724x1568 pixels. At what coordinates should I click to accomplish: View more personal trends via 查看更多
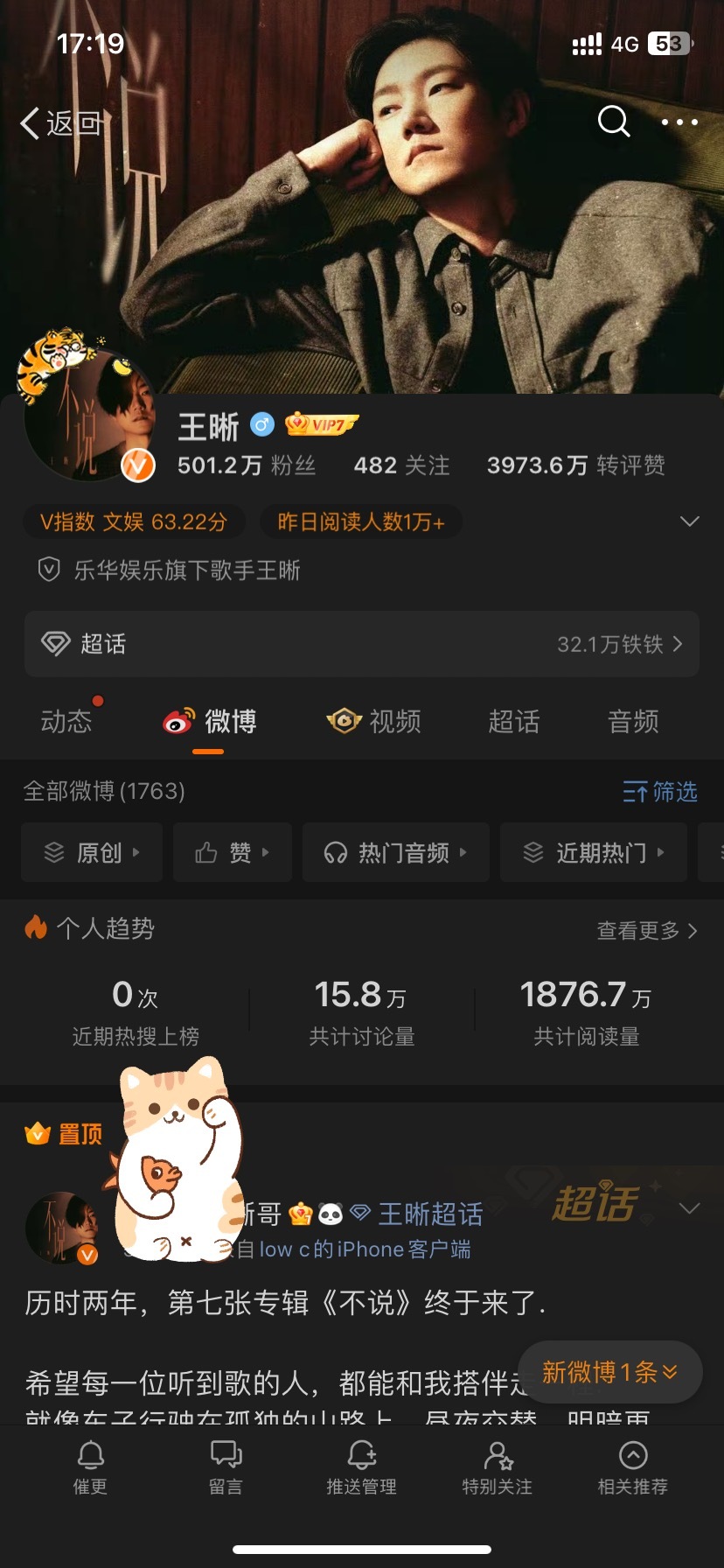(x=646, y=930)
